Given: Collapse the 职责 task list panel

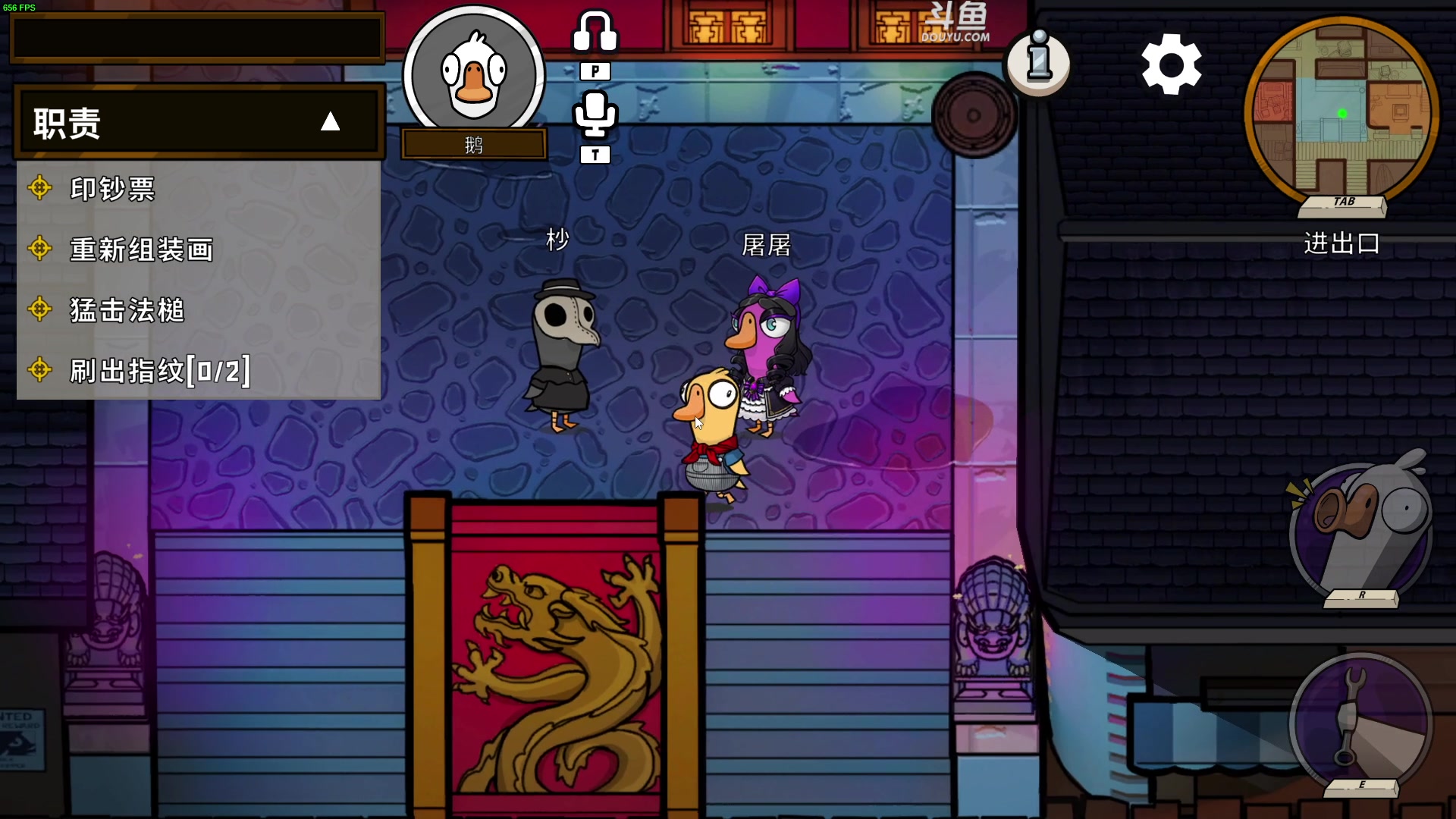Looking at the screenshot, I should 330,122.
